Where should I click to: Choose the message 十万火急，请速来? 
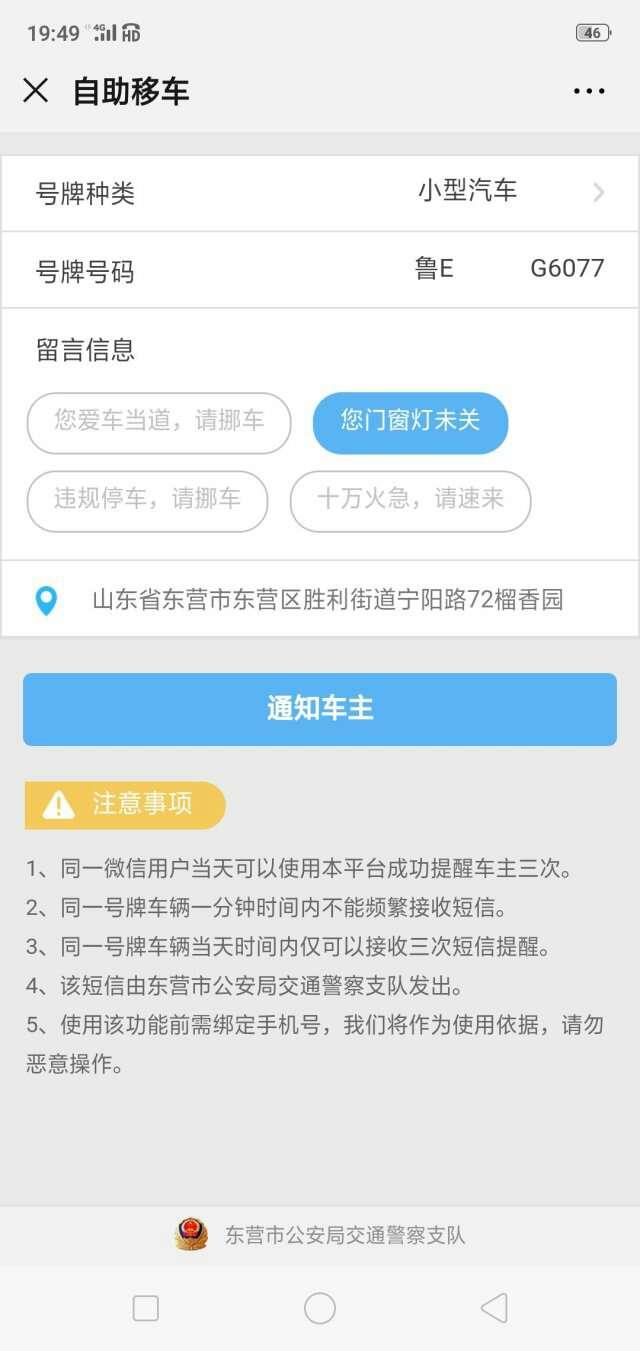(x=410, y=500)
